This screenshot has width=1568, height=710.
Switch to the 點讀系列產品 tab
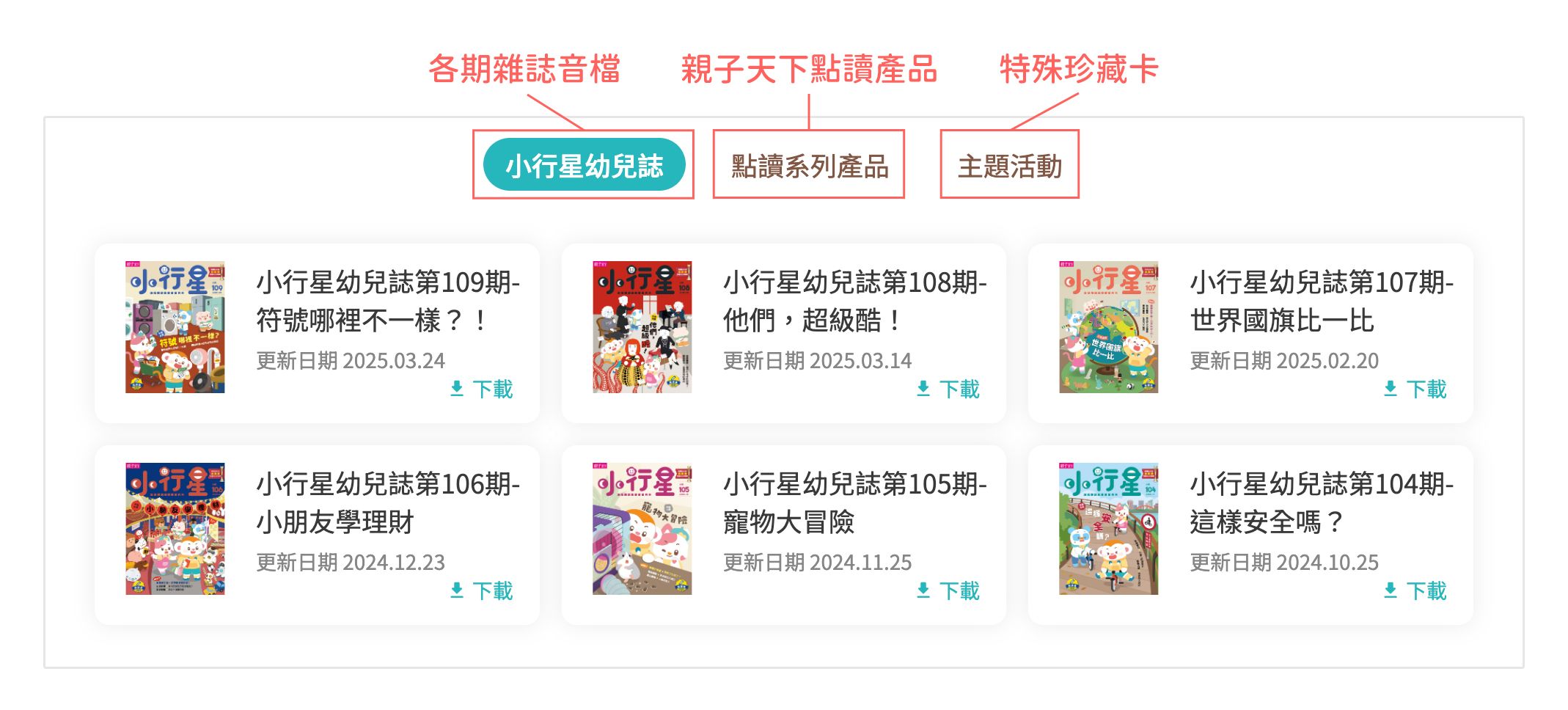[x=809, y=166]
